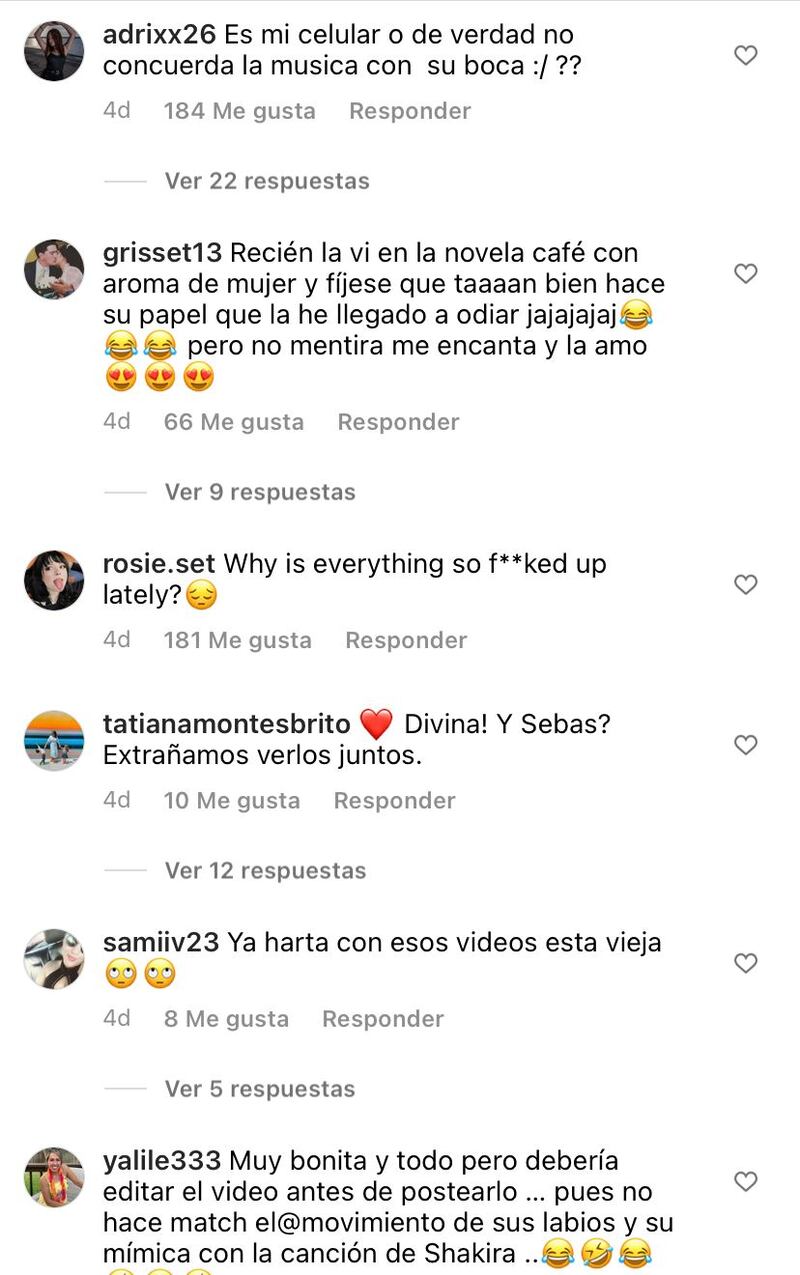Expand Ver 9 respuestas

[x=259, y=492]
